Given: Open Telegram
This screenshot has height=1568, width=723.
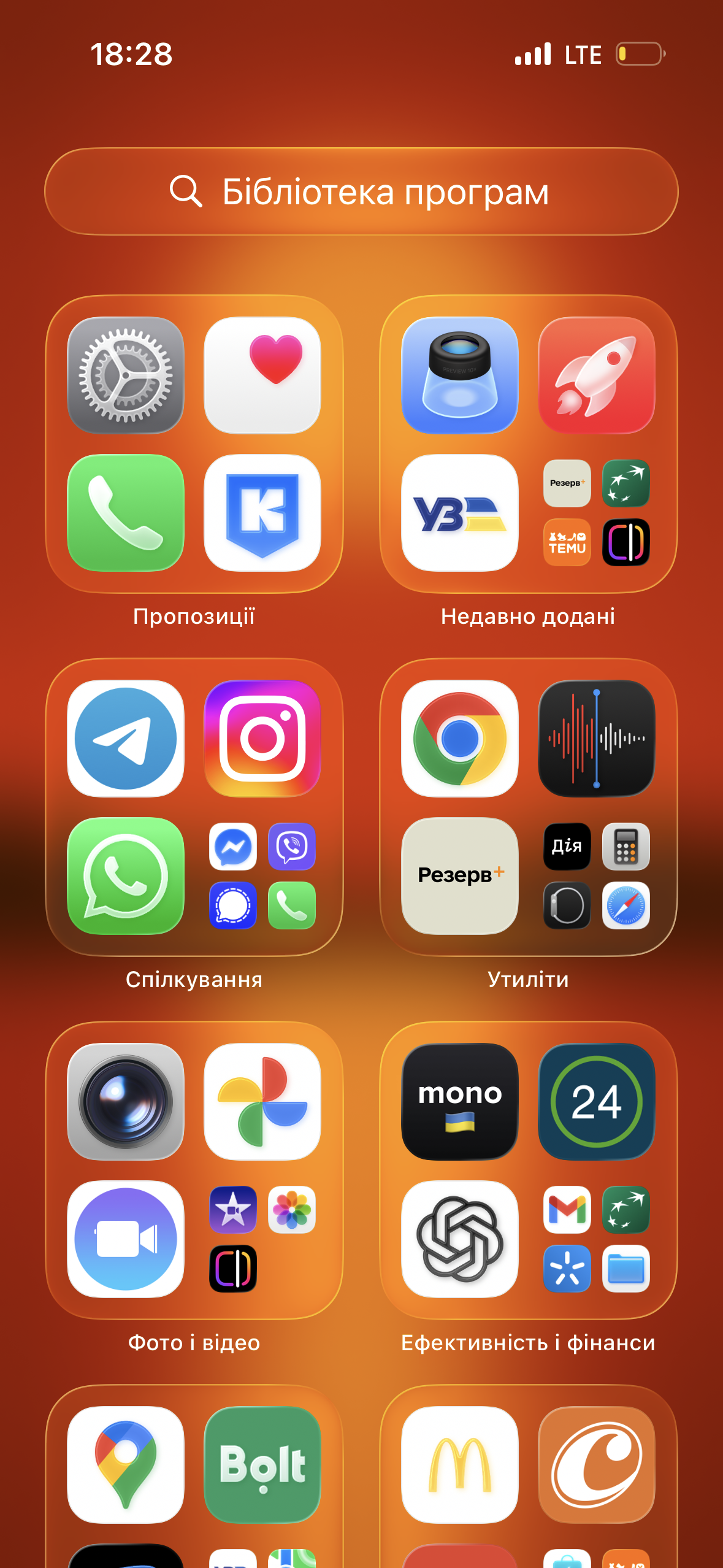Looking at the screenshot, I should click(126, 739).
